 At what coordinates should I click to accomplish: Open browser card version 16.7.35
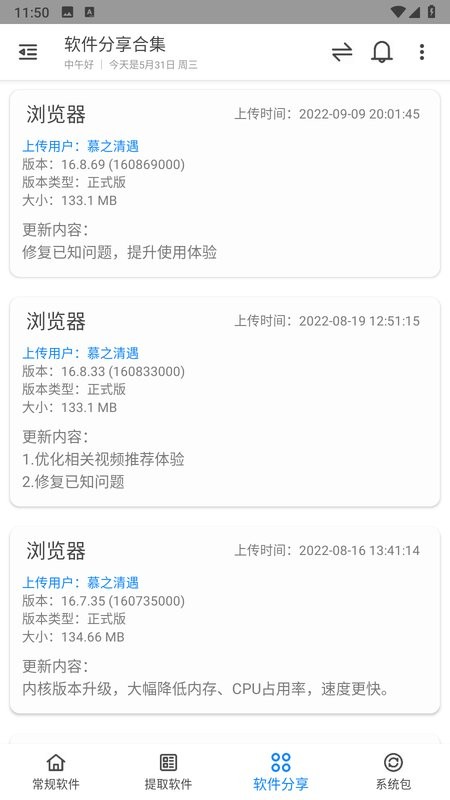tap(225, 620)
